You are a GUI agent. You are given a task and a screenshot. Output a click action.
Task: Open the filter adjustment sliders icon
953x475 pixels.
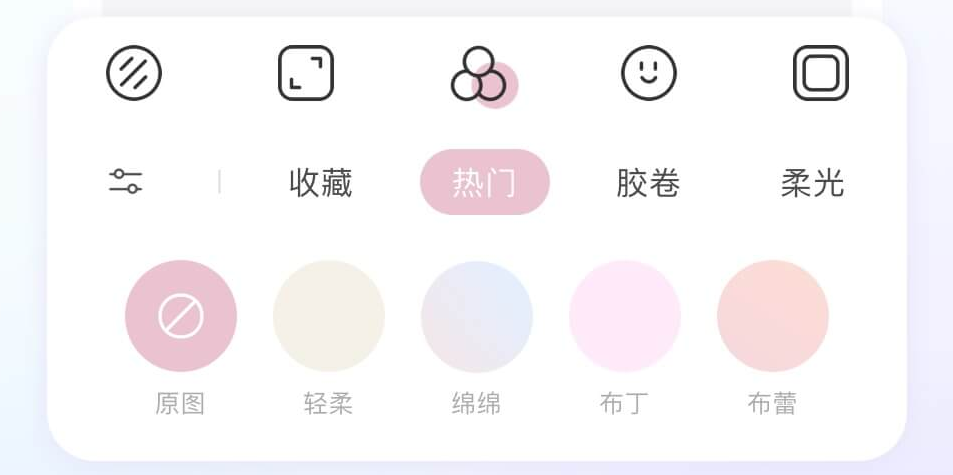(x=126, y=182)
